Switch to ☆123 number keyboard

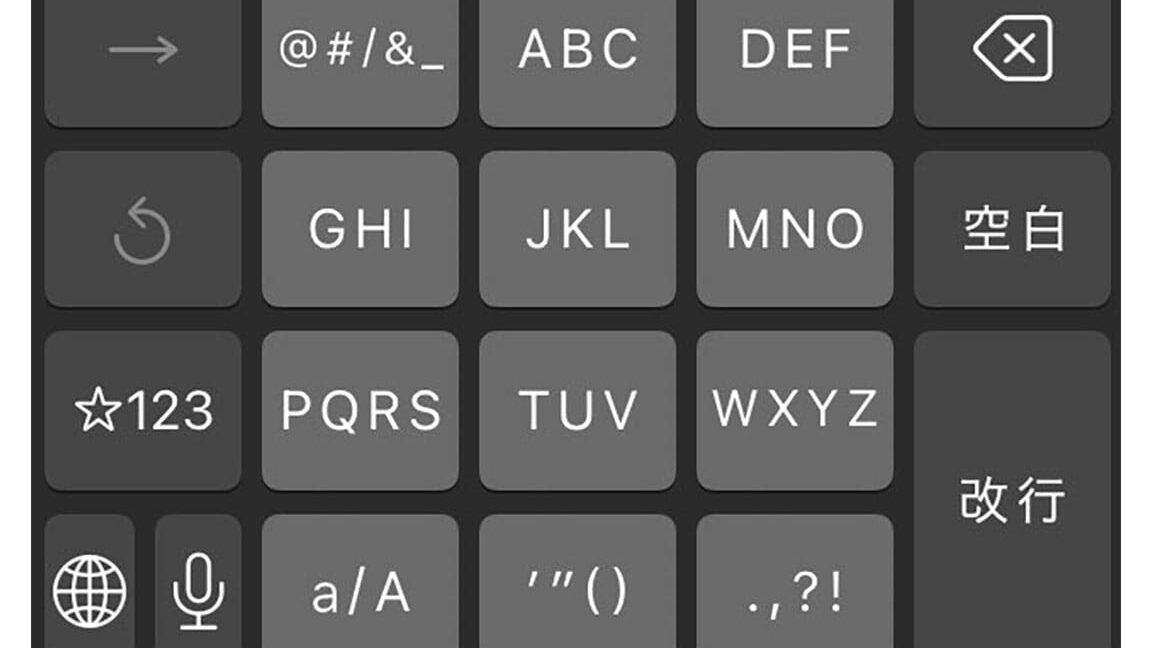pos(143,410)
